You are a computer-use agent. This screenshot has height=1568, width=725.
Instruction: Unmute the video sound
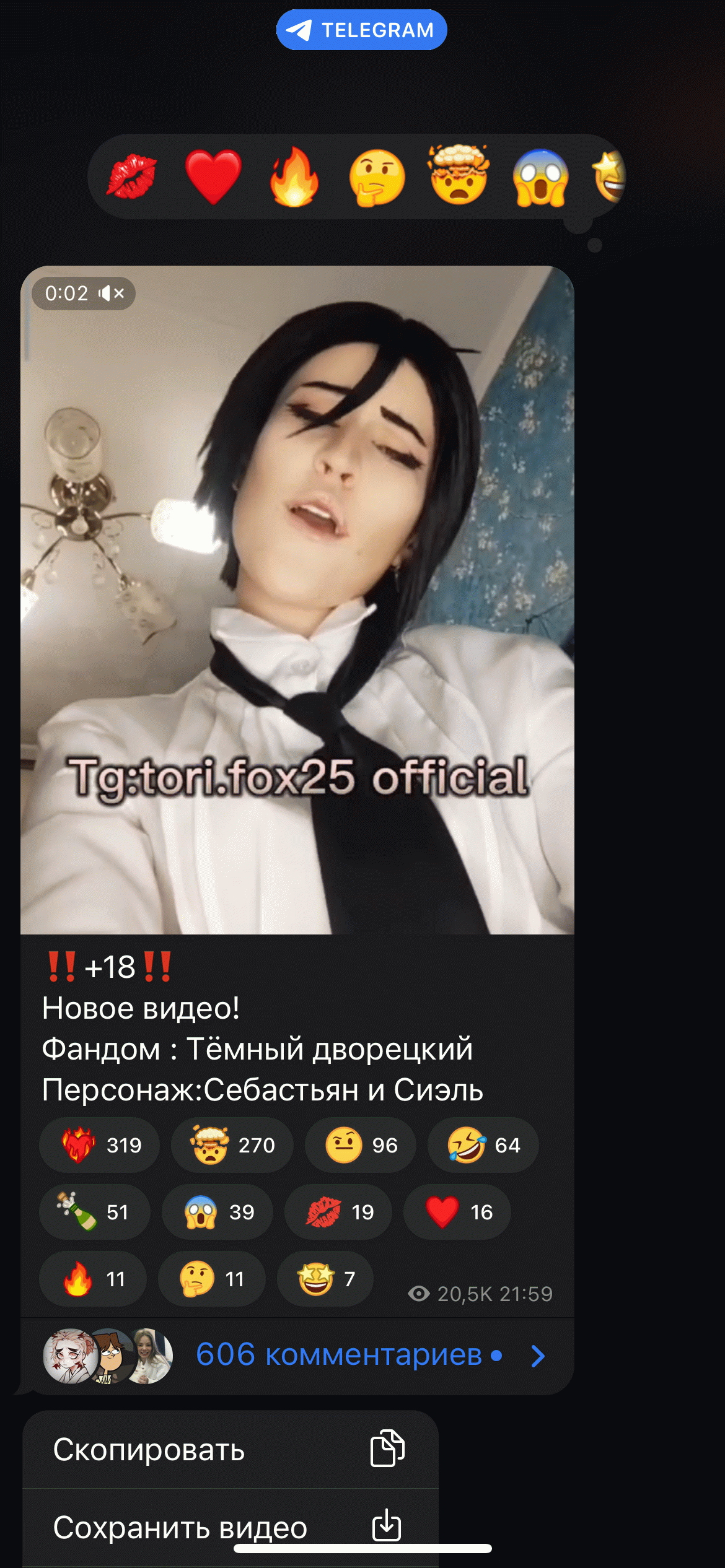112,293
